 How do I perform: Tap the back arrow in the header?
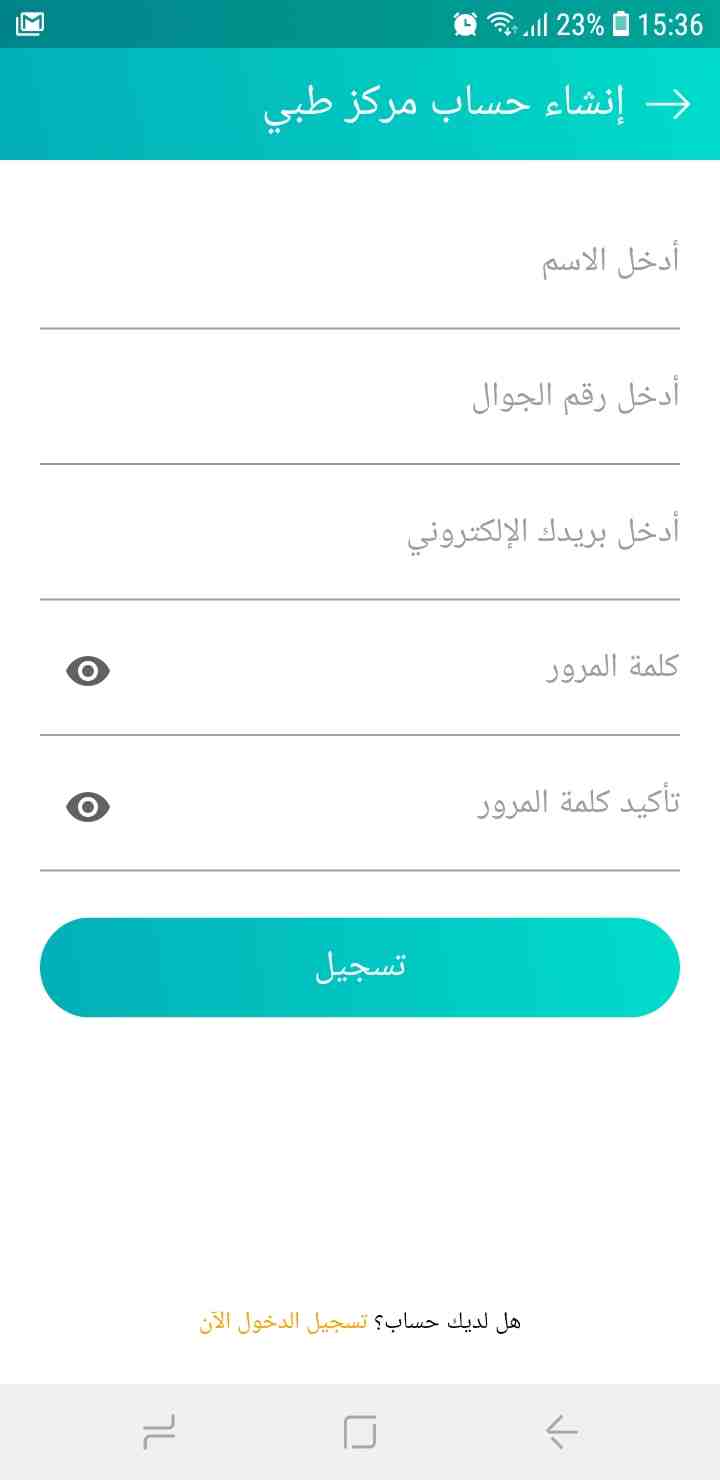(x=669, y=105)
